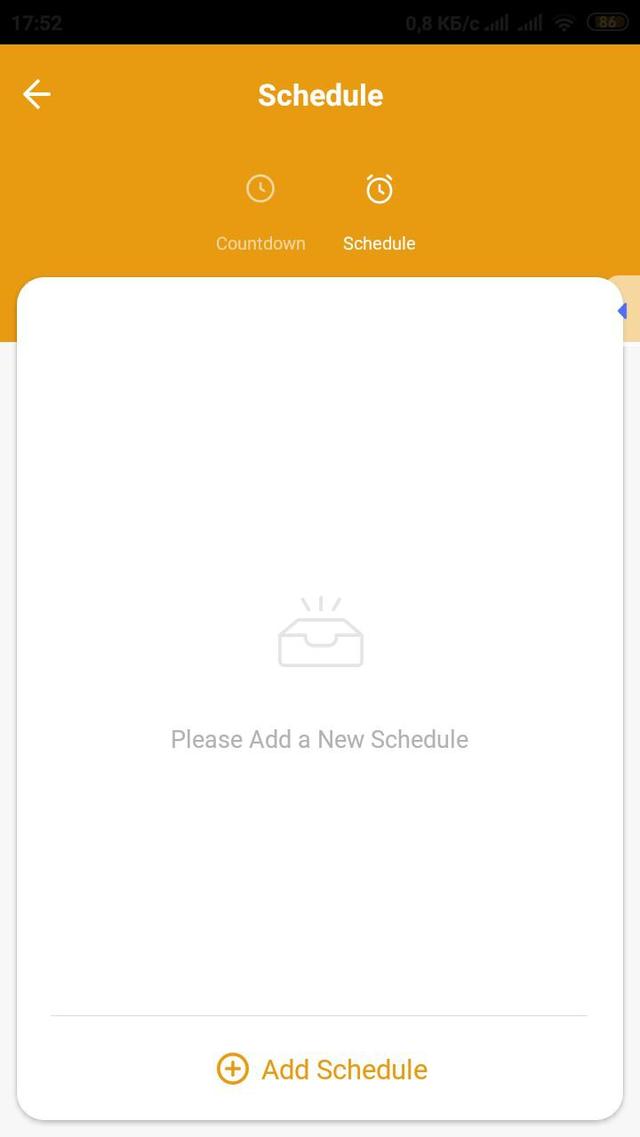Go back using the arrow
Screen dimensions: 640x1137
(x=37, y=95)
